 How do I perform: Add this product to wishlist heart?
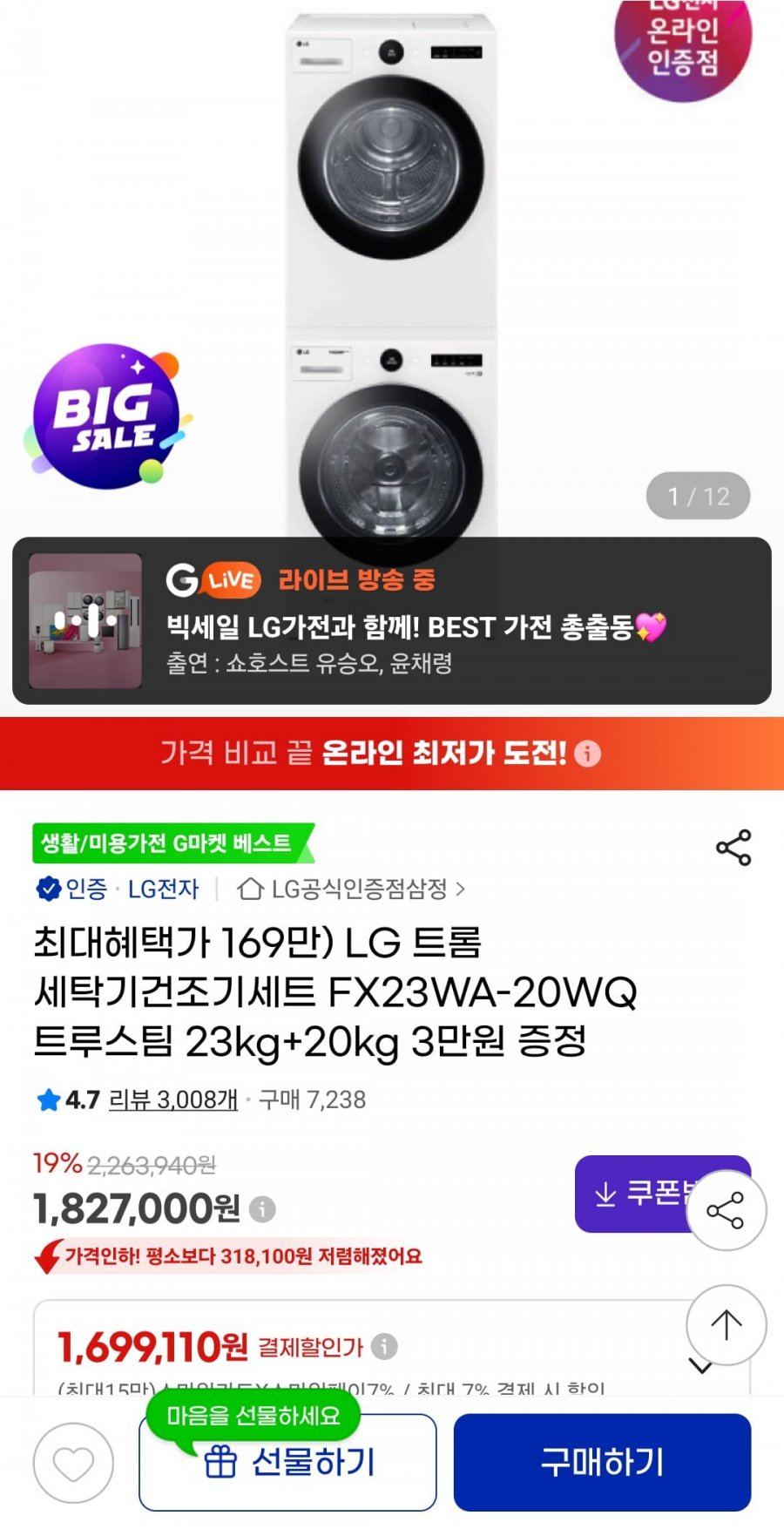[x=73, y=1463]
